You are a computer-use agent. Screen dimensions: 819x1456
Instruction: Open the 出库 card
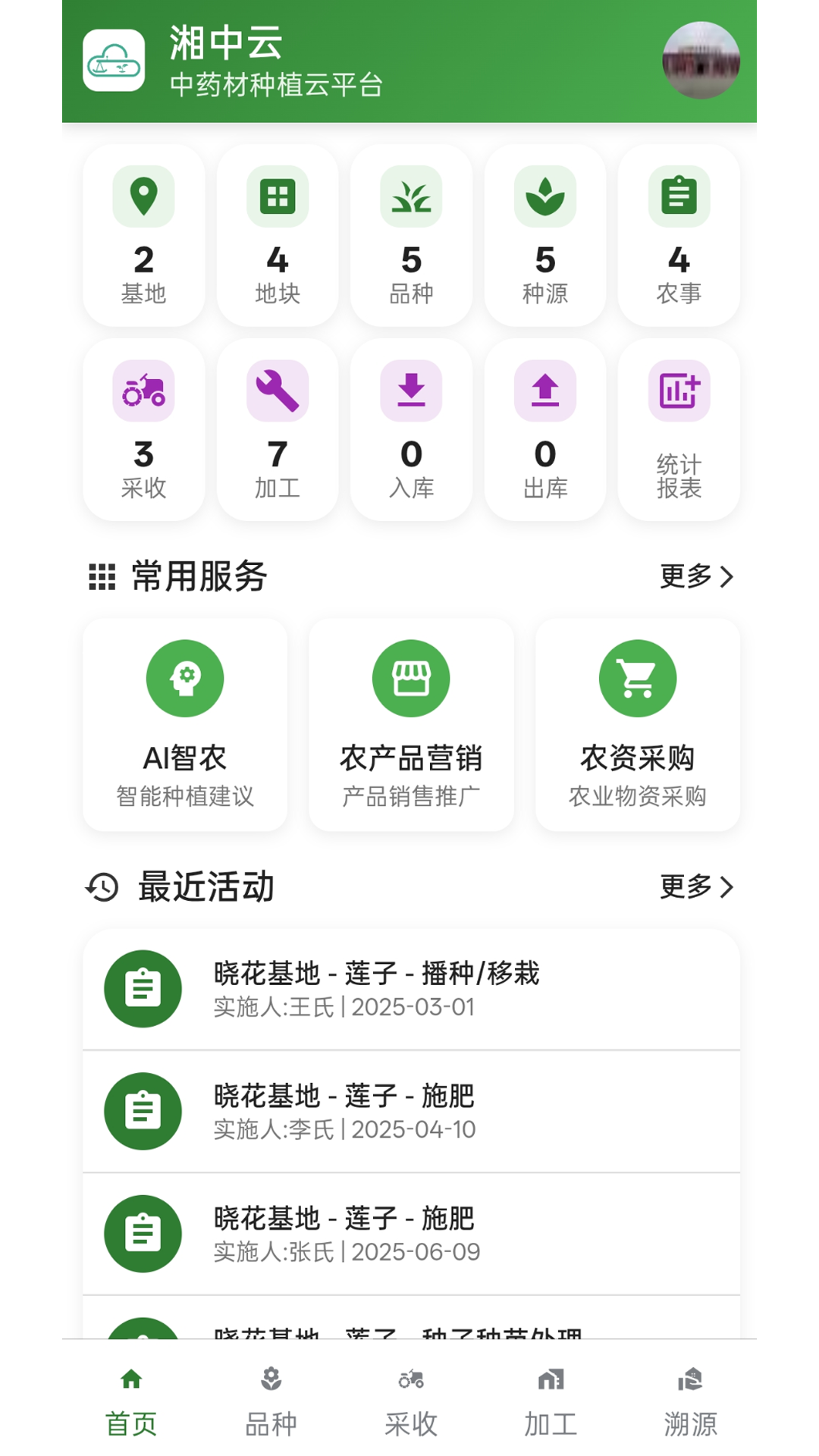pos(545,429)
